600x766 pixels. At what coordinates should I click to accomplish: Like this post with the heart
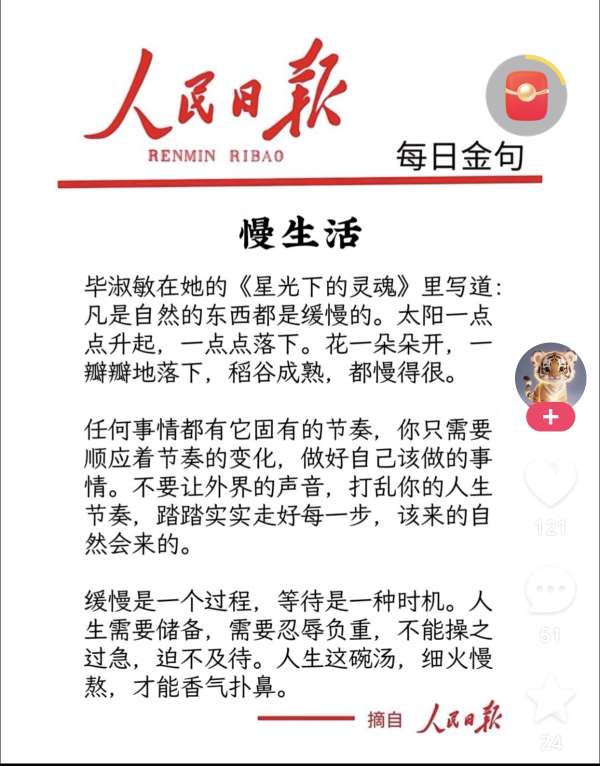point(551,487)
